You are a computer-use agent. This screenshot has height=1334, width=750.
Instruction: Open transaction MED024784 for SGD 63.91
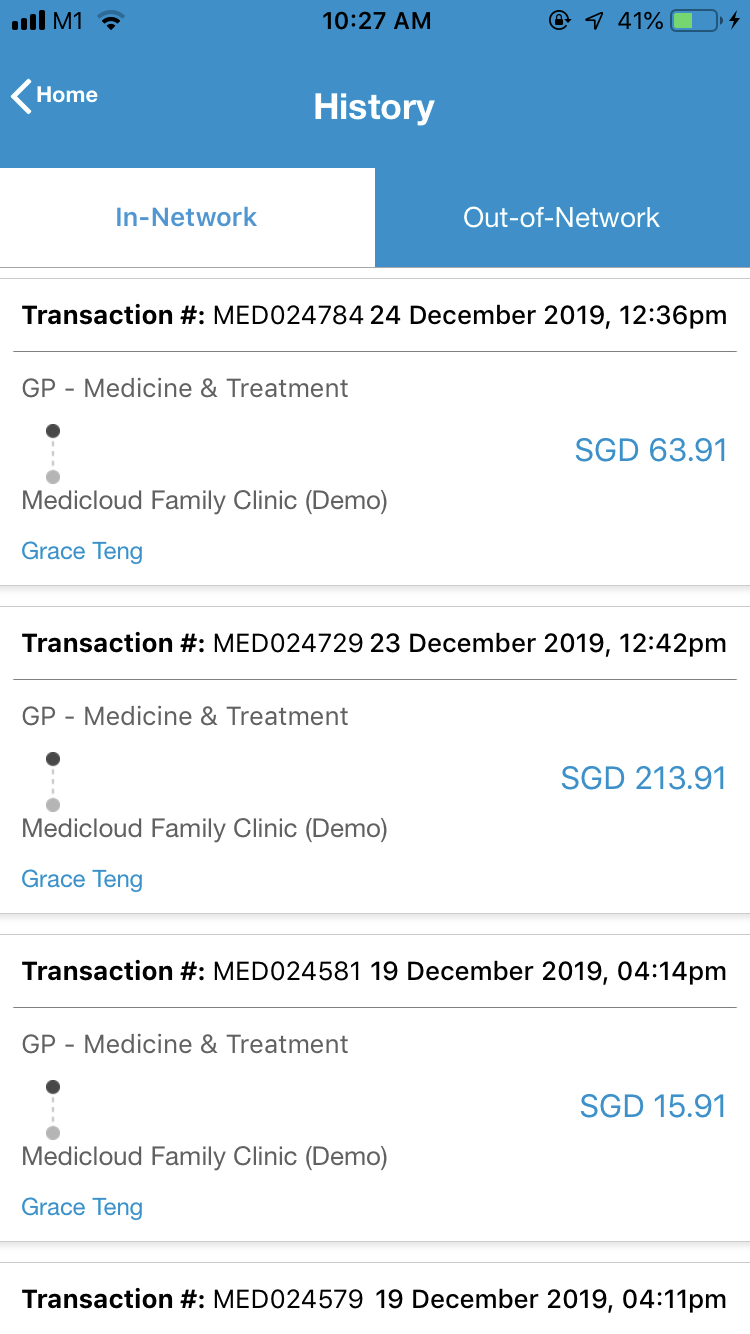coord(375,432)
